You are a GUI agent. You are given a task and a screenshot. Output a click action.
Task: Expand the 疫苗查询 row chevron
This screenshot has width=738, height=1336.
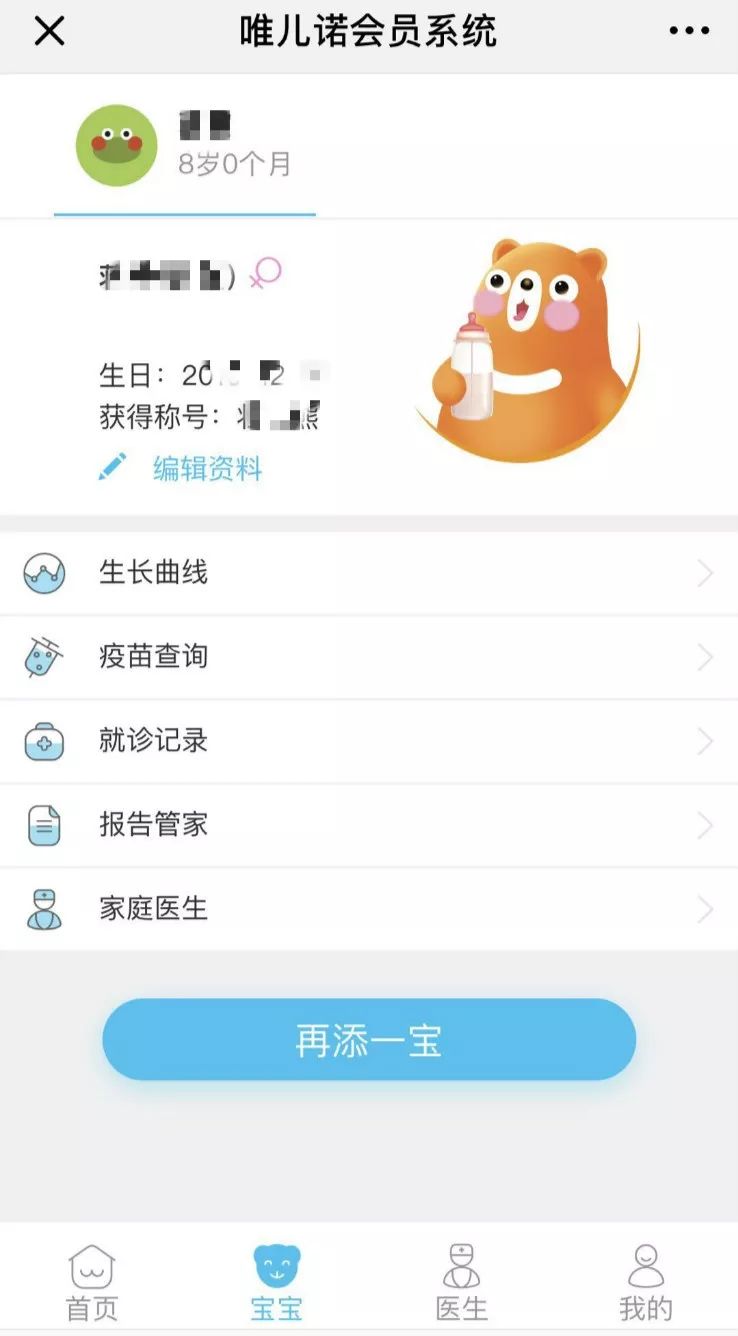tap(706, 656)
